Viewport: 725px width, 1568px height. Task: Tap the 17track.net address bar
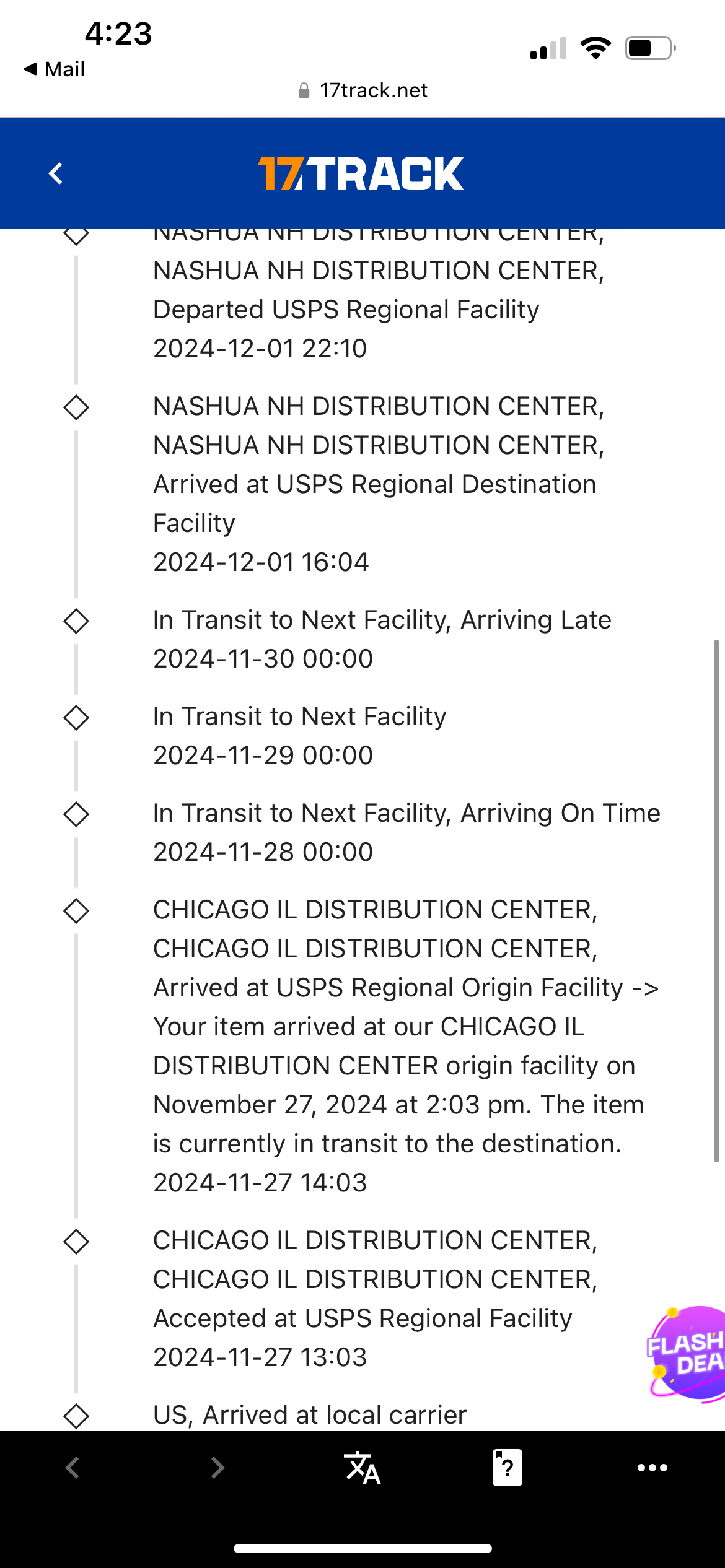(362, 90)
